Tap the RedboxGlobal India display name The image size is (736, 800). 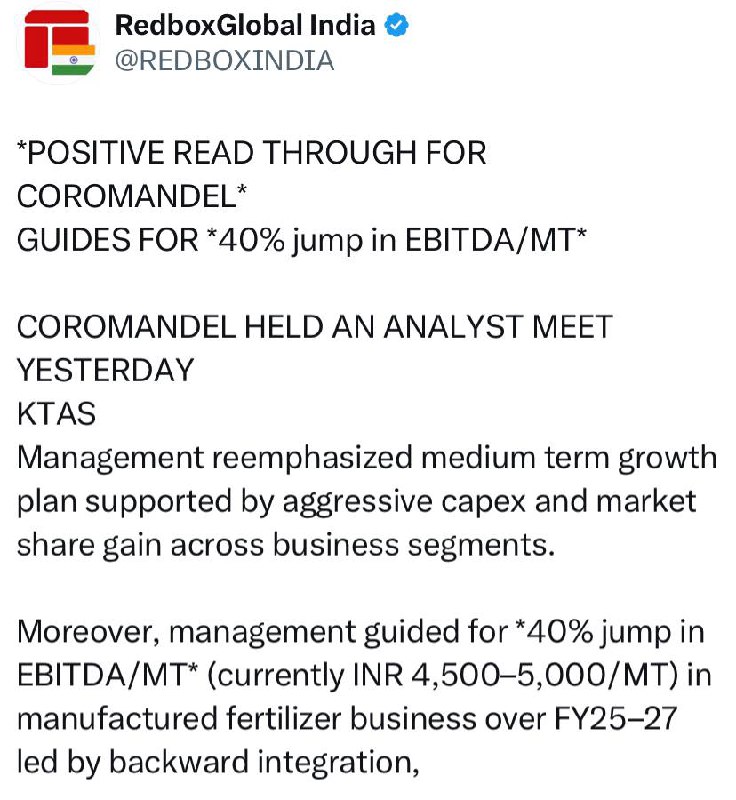(245, 25)
